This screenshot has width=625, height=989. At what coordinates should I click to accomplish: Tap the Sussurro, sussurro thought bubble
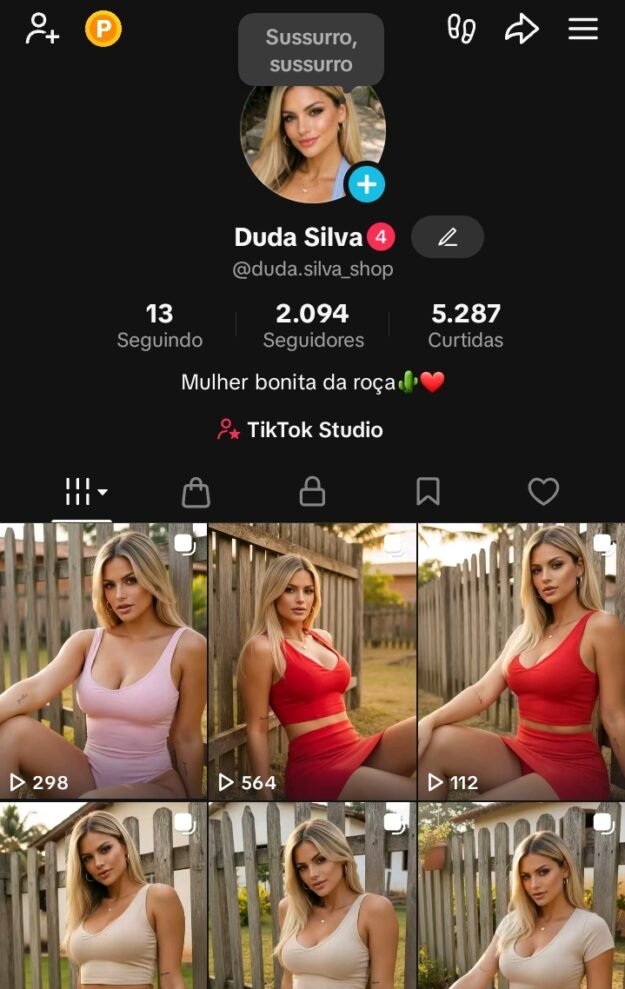[310, 50]
